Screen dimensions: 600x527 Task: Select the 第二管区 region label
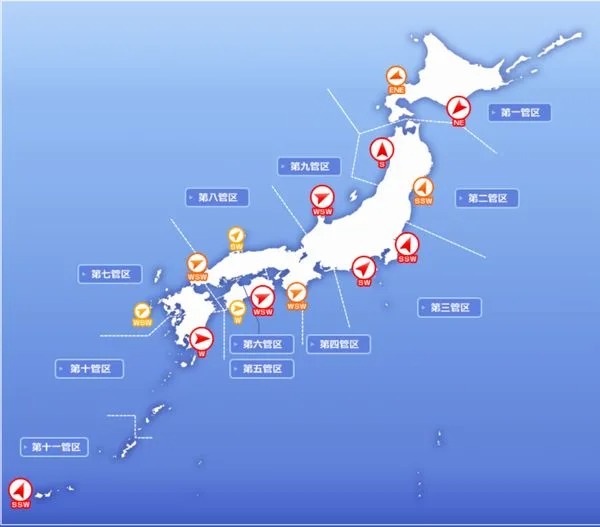tap(489, 198)
